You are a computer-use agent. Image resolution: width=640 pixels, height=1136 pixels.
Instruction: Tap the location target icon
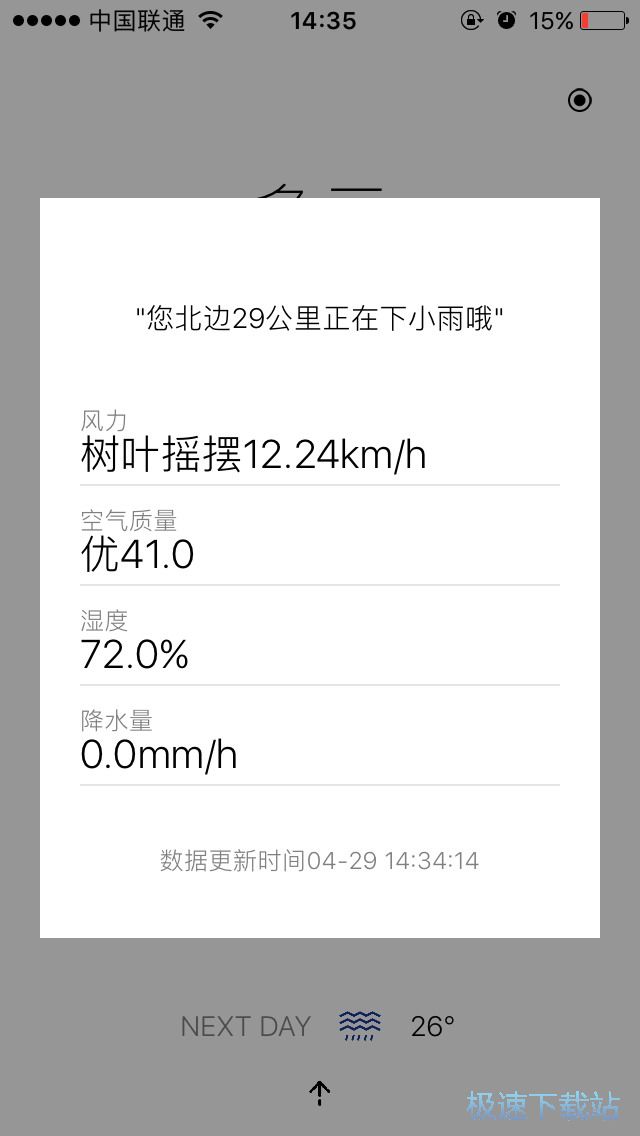point(580,100)
